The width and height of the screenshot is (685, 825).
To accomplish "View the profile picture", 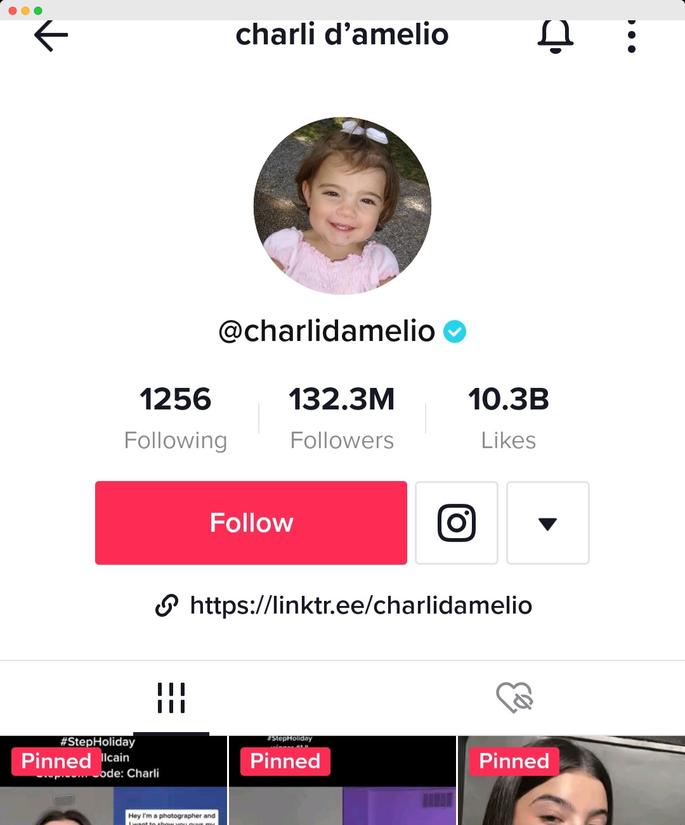I will 342,205.
